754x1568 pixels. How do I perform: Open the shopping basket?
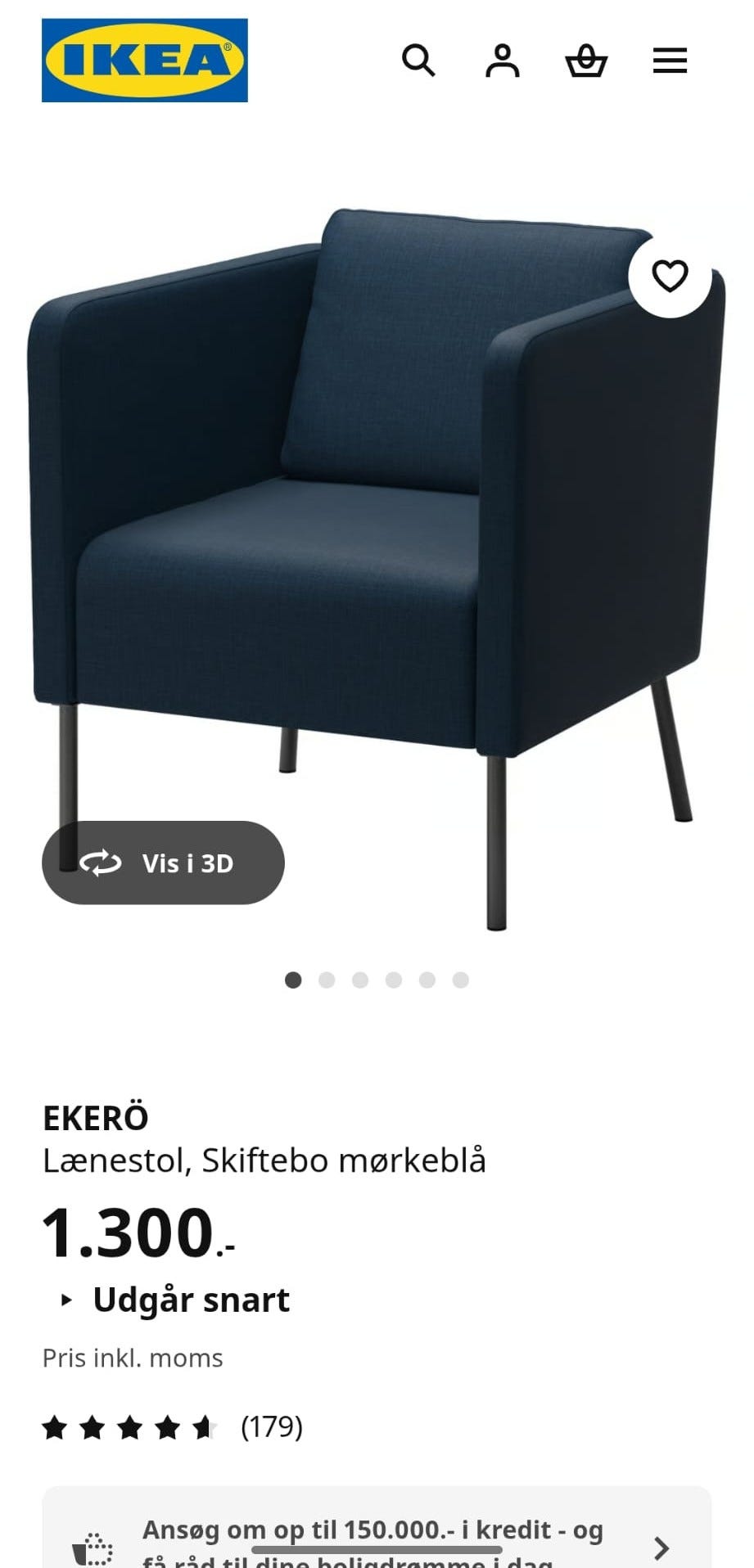tap(586, 61)
